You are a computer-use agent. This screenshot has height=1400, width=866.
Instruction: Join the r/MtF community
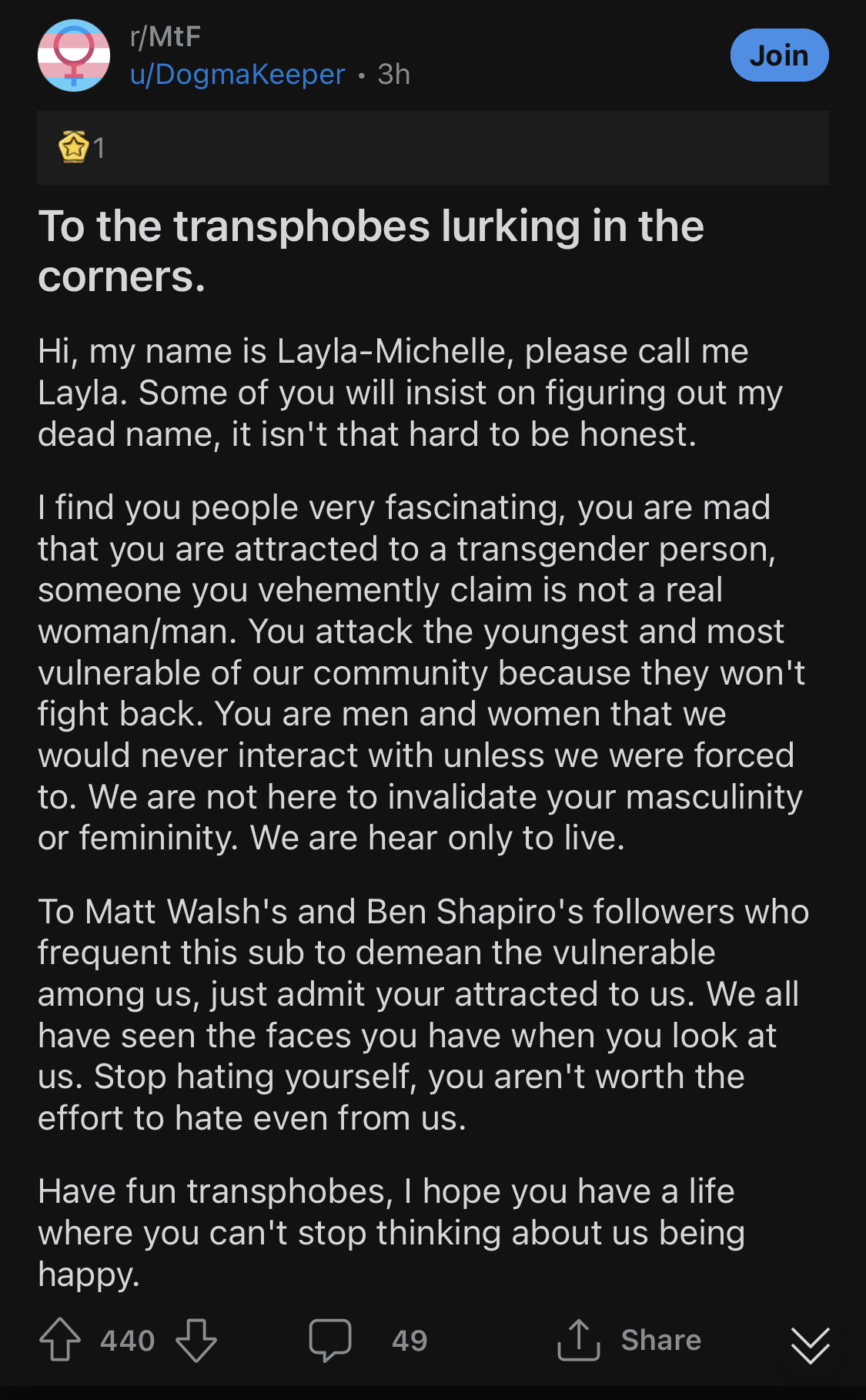779,55
